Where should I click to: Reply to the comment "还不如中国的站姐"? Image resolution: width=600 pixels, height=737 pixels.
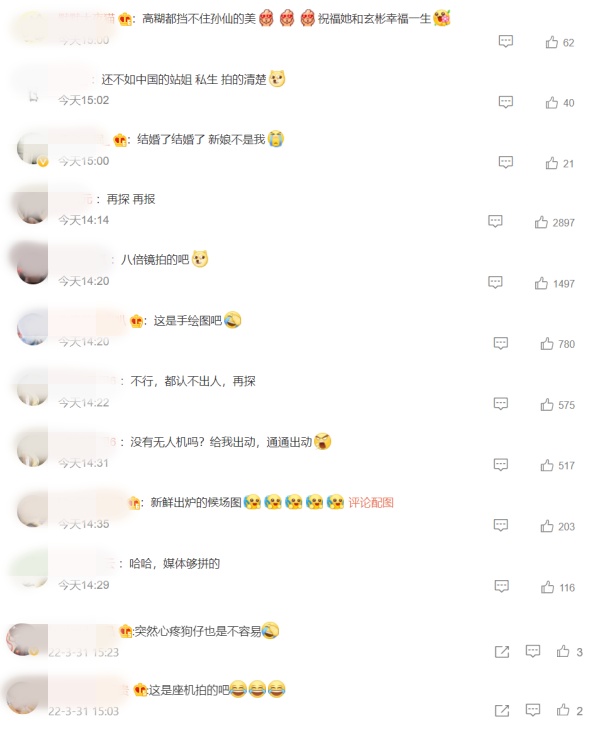coord(506,103)
